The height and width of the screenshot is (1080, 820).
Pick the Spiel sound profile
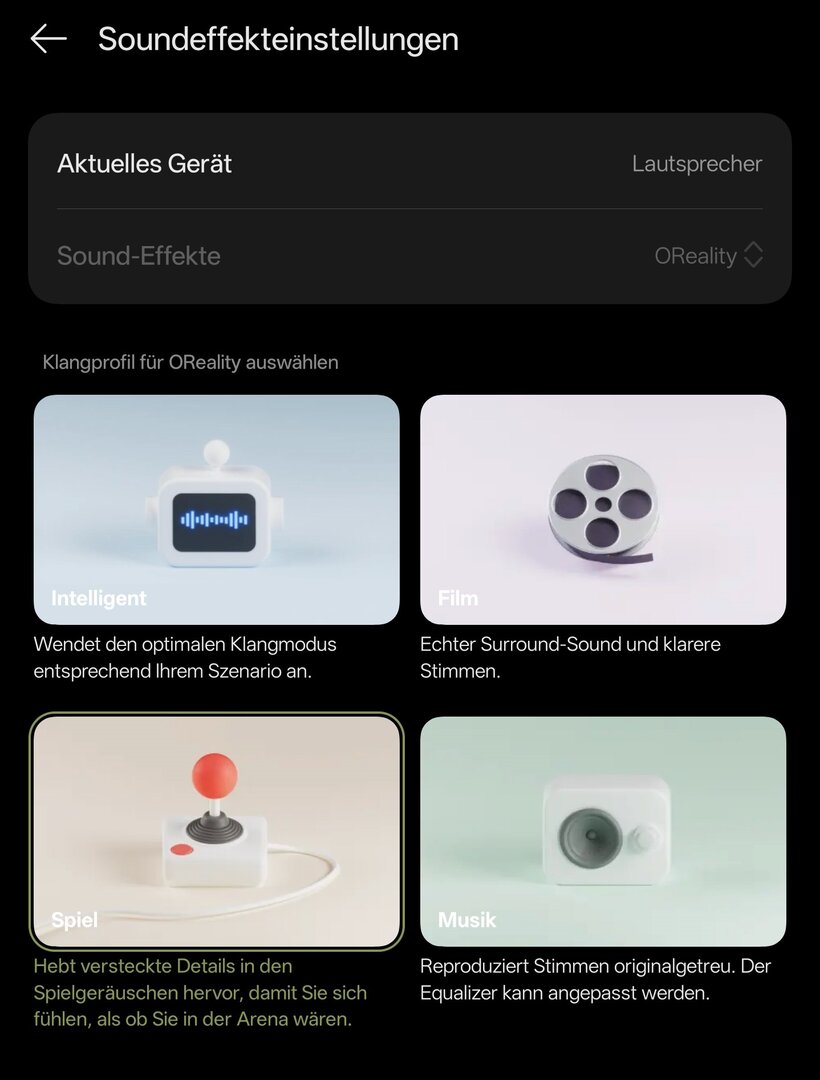216,830
